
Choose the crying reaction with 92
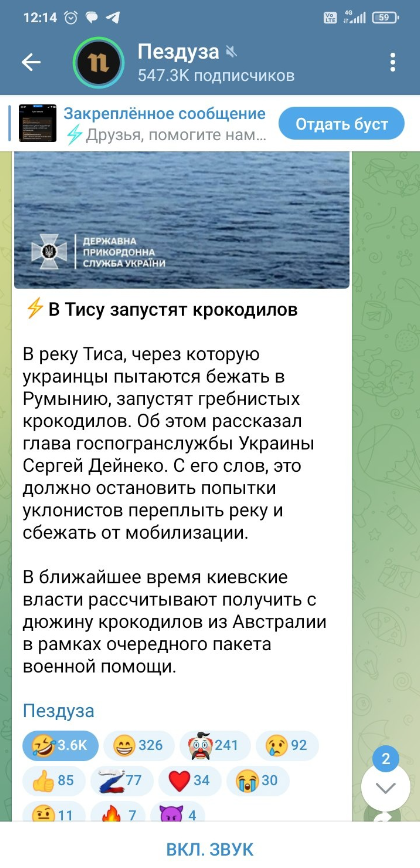point(287,745)
